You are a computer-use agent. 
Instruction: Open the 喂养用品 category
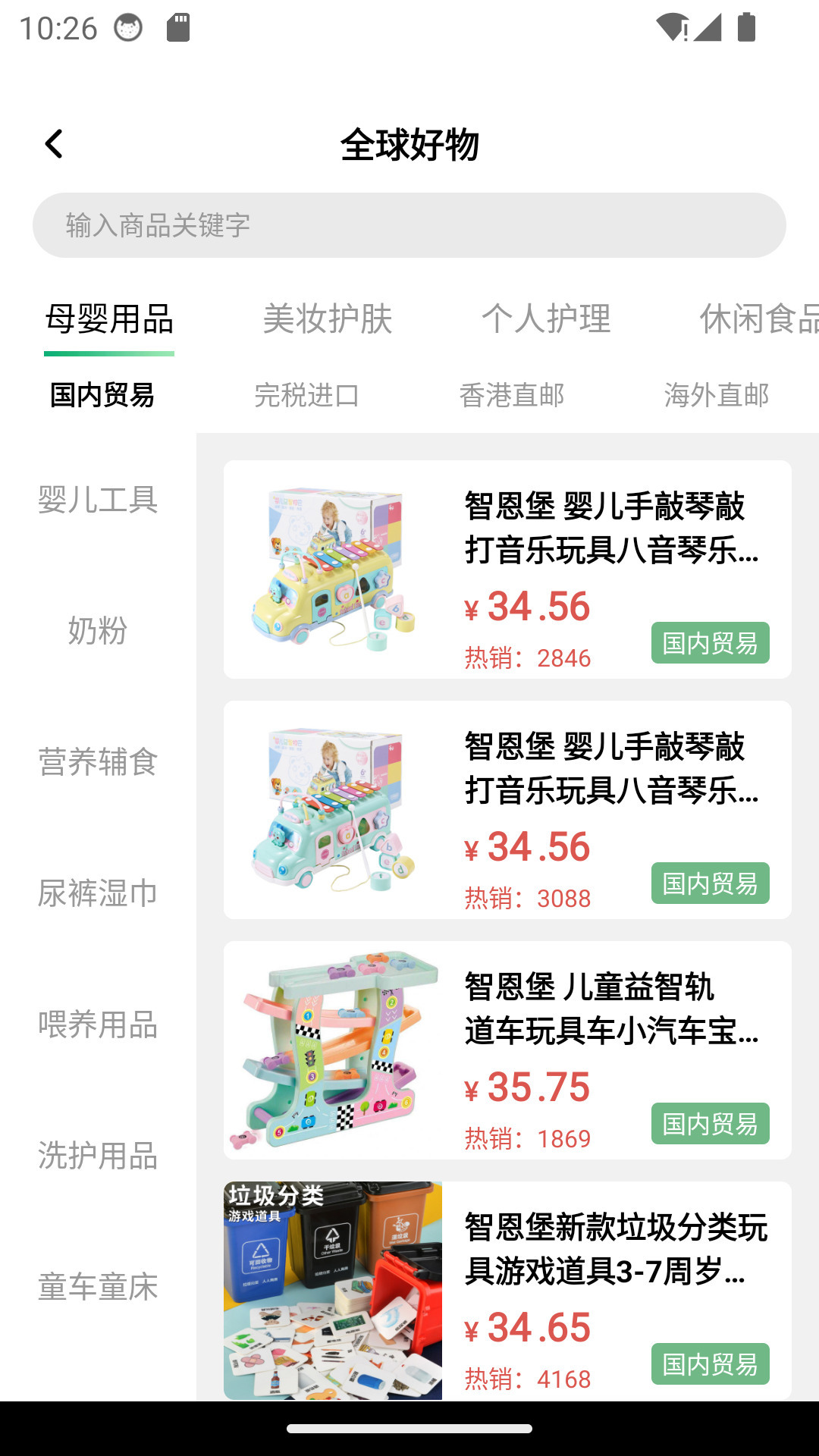point(98,1025)
